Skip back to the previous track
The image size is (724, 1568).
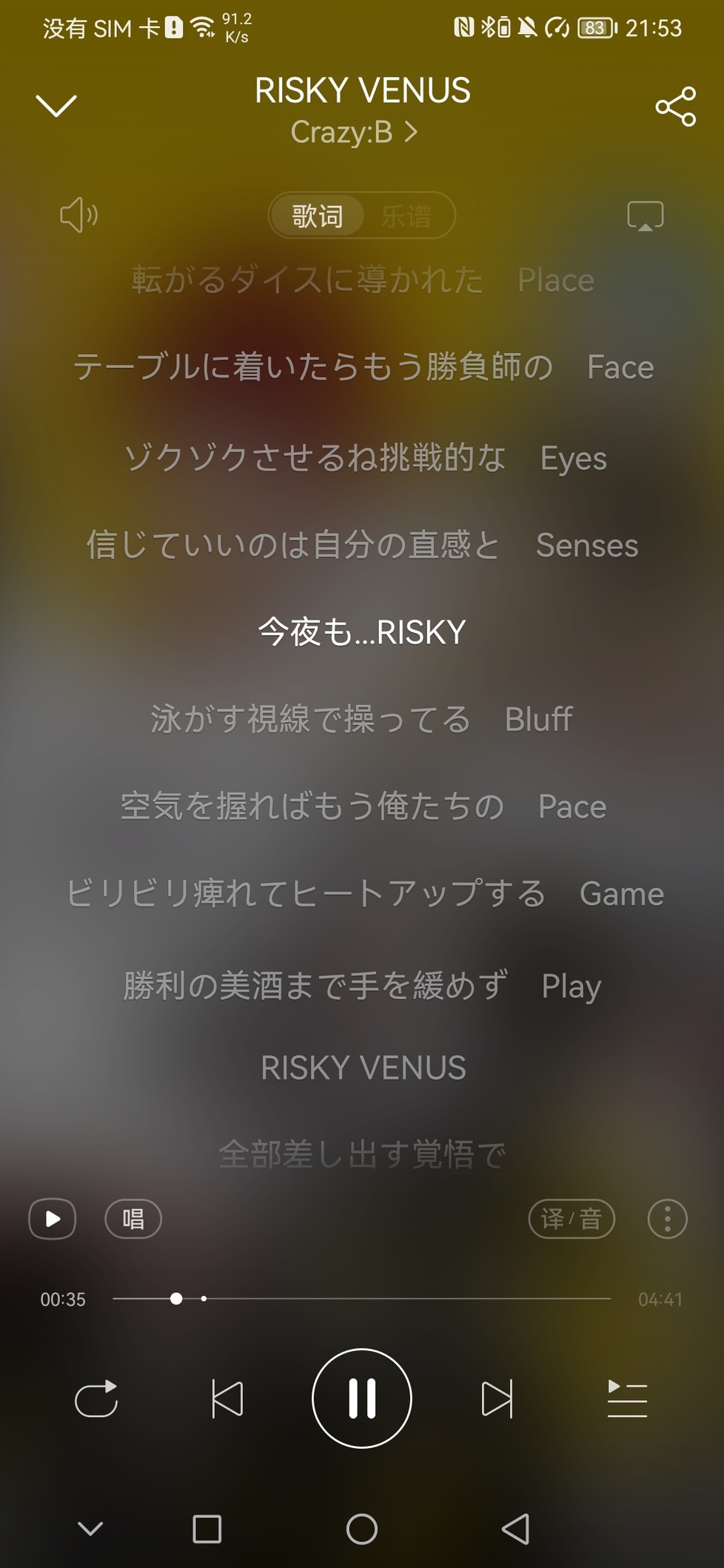click(227, 1399)
